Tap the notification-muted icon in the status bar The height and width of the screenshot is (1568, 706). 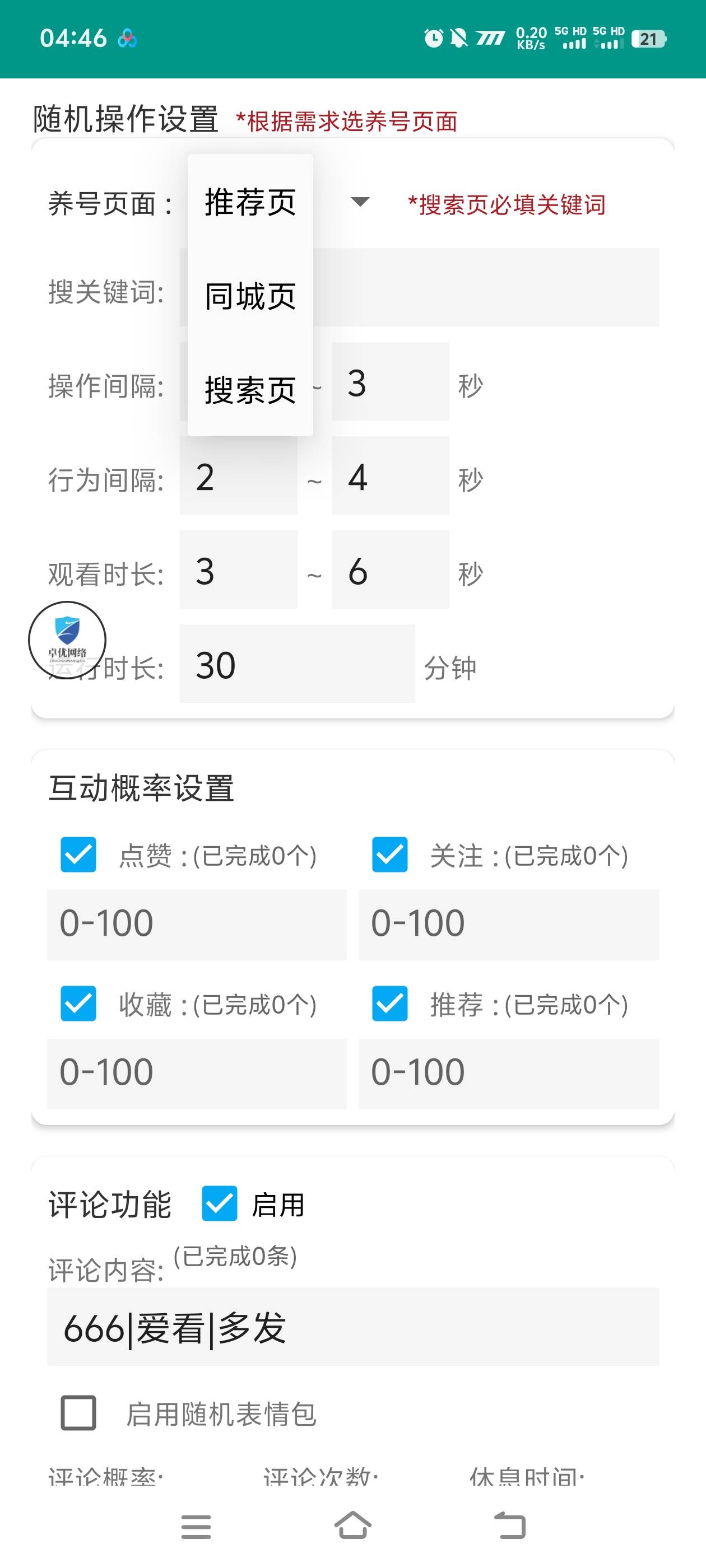click(461, 38)
